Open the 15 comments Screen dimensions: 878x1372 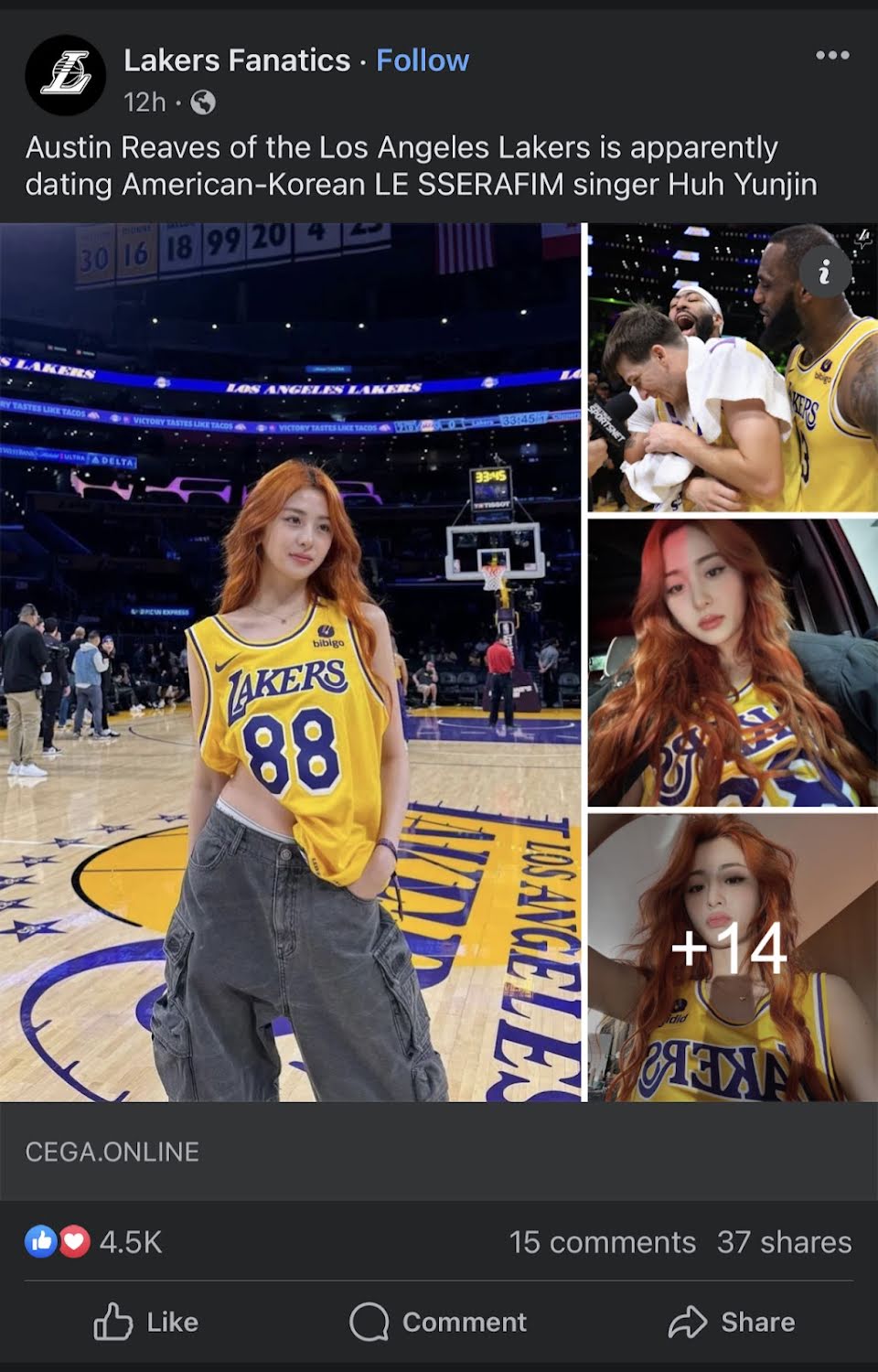pyautogui.click(x=602, y=1242)
